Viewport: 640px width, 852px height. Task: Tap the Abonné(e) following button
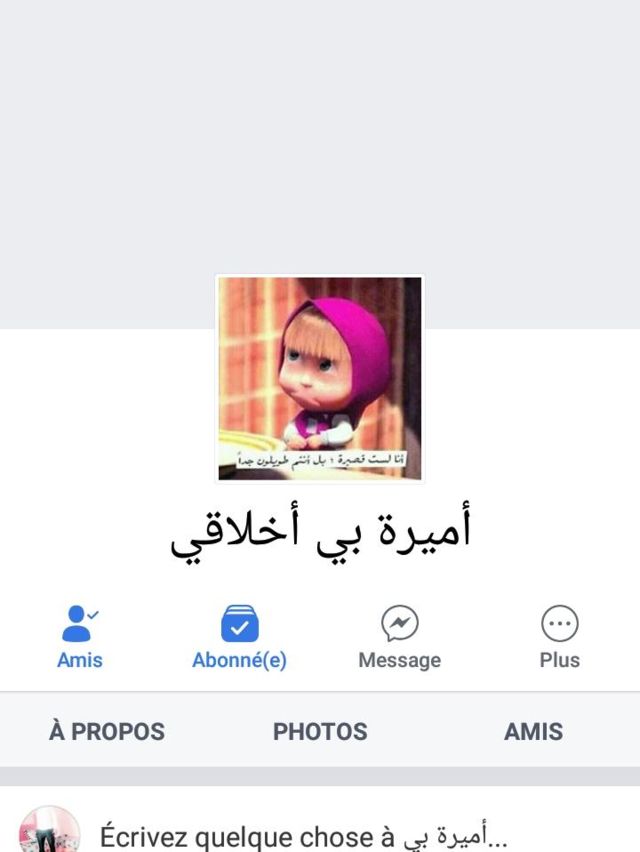[x=240, y=637]
